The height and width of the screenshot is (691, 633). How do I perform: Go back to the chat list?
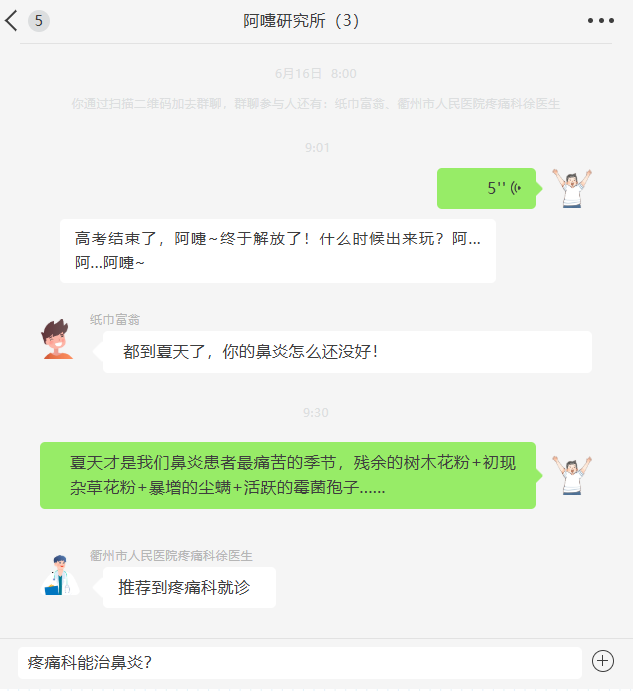12,21
